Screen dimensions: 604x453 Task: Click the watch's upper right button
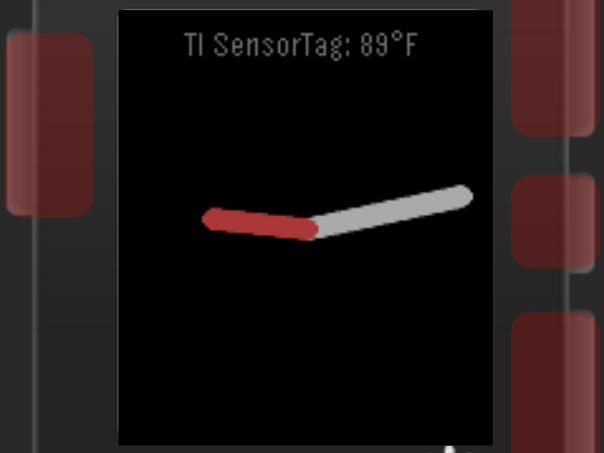pyautogui.click(x=553, y=65)
